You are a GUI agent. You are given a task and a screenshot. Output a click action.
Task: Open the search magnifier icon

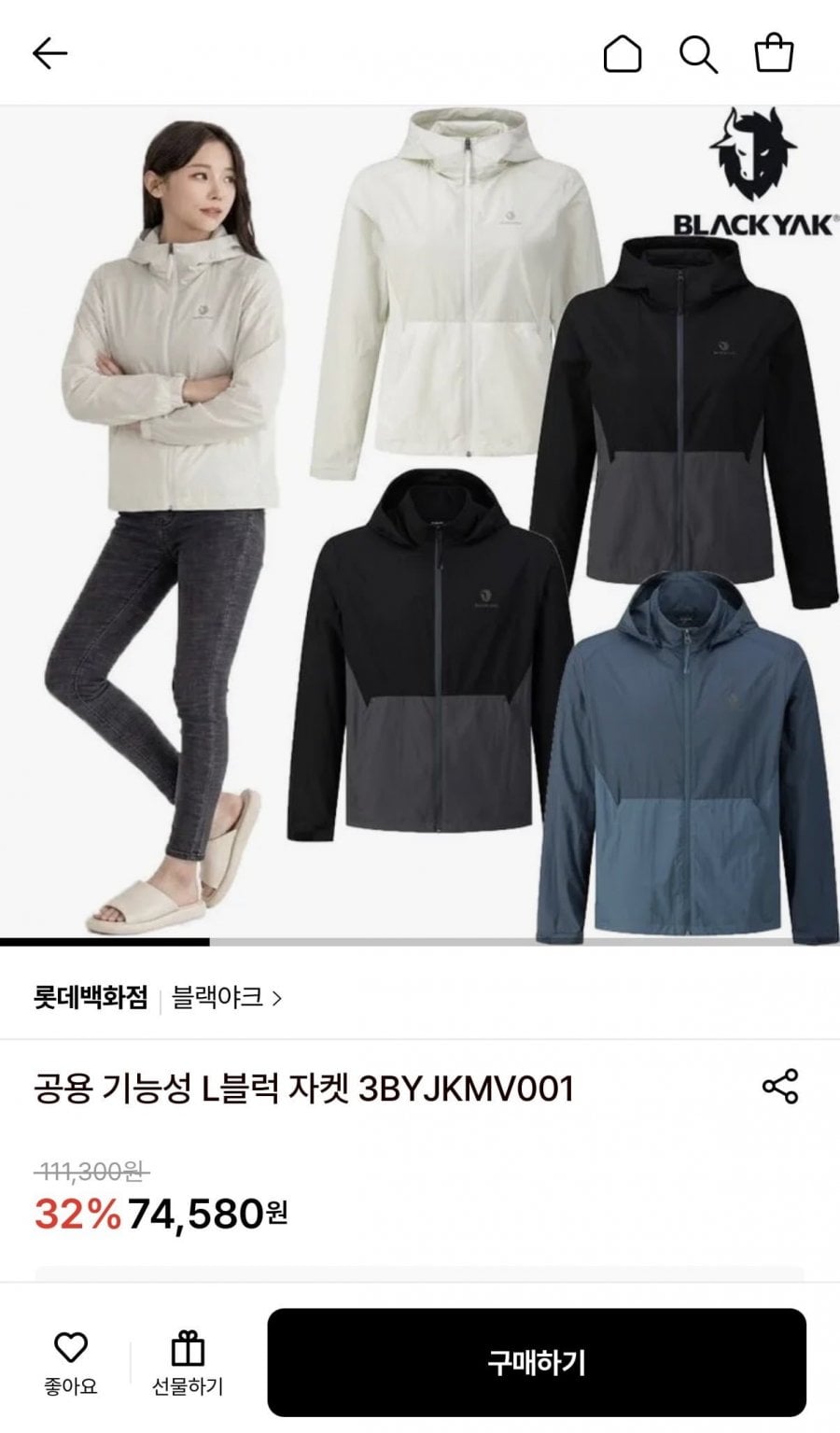(697, 53)
